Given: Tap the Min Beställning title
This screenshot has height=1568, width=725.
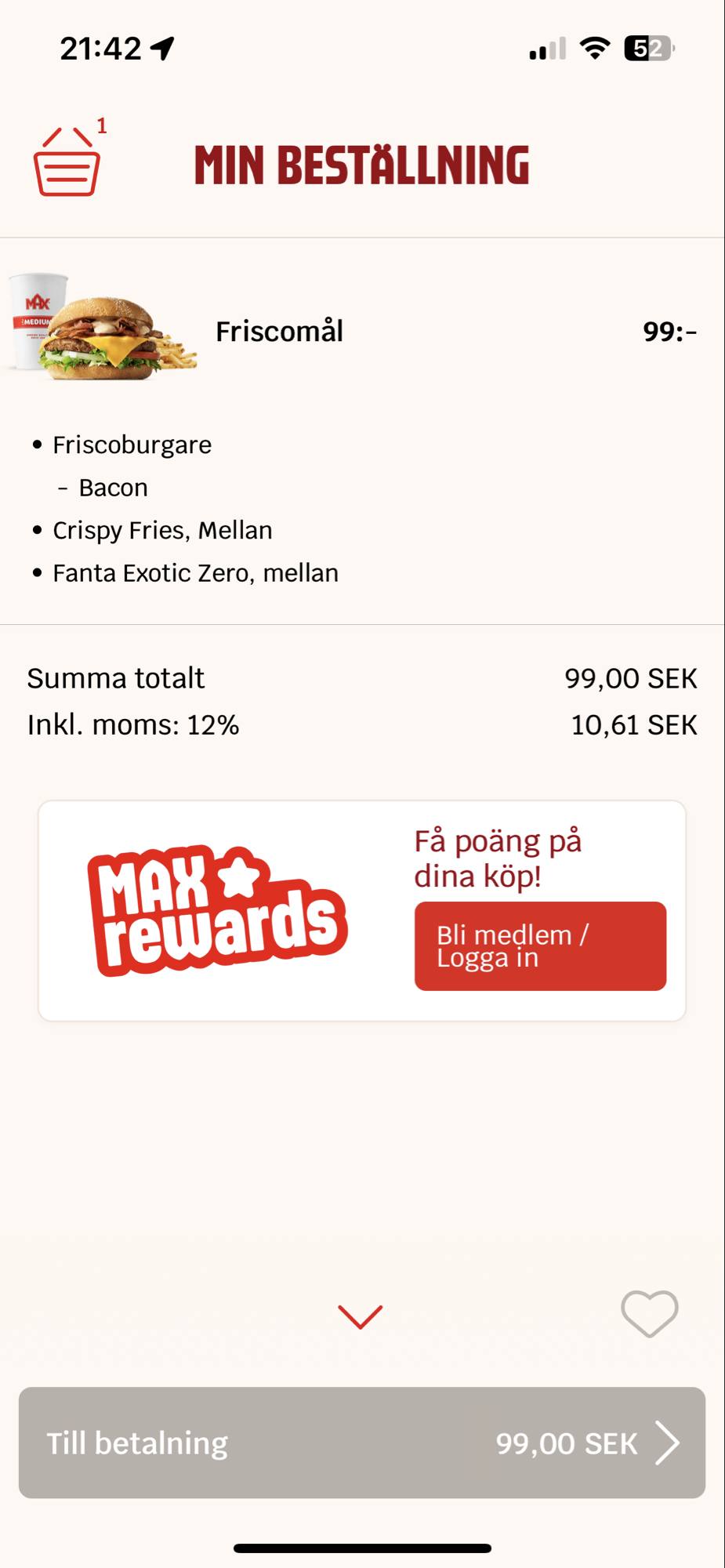Looking at the screenshot, I should click(362, 165).
